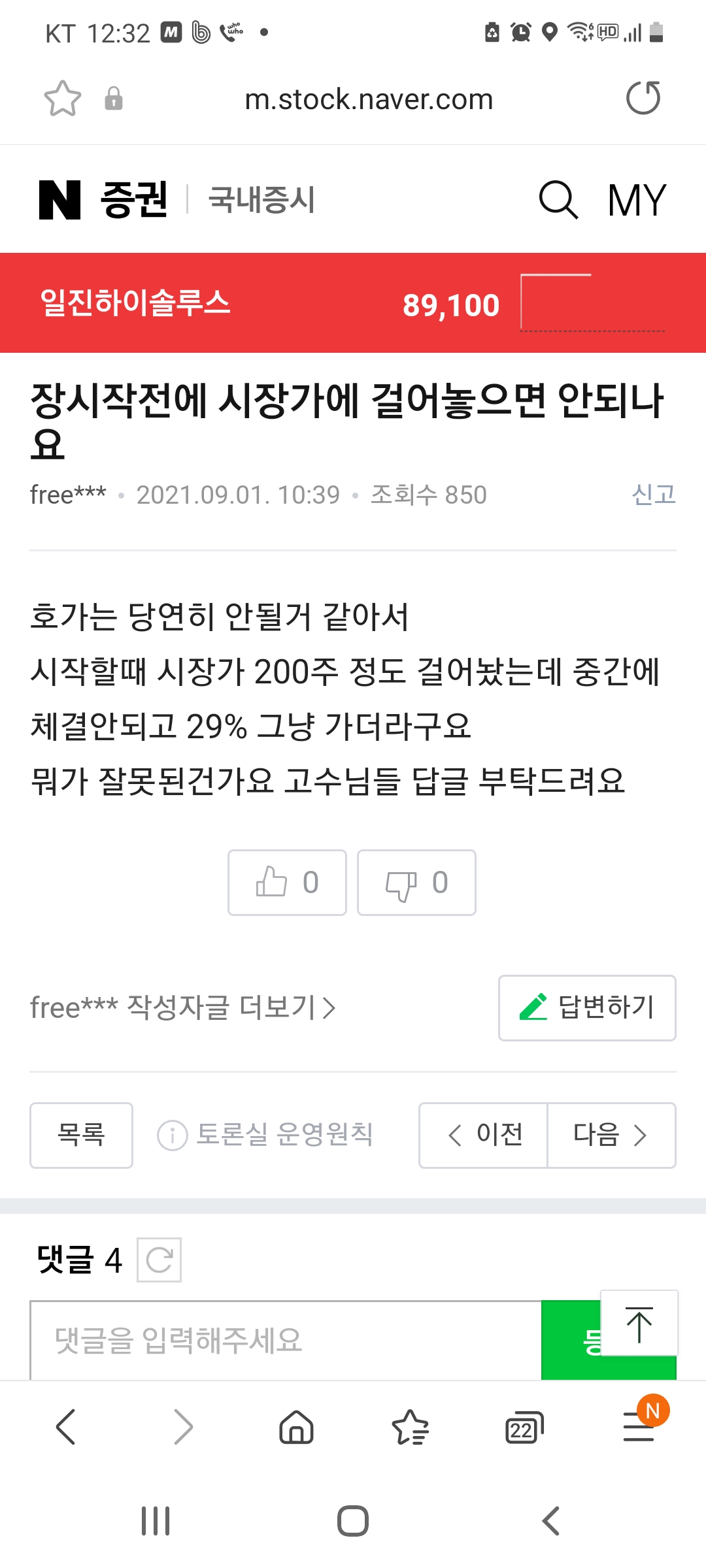This screenshot has width=706, height=1568.
Task: Open the browser tabs showing 22
Action: (524, 1427)
